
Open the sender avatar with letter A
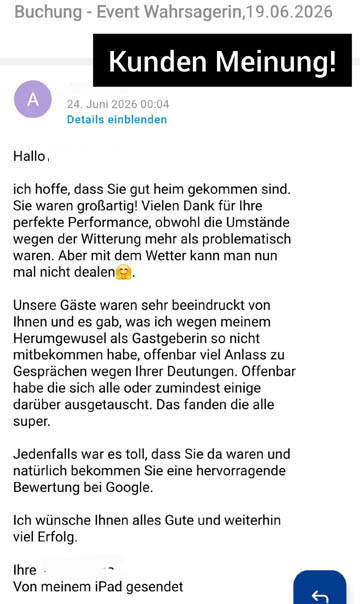pos(33,99)
